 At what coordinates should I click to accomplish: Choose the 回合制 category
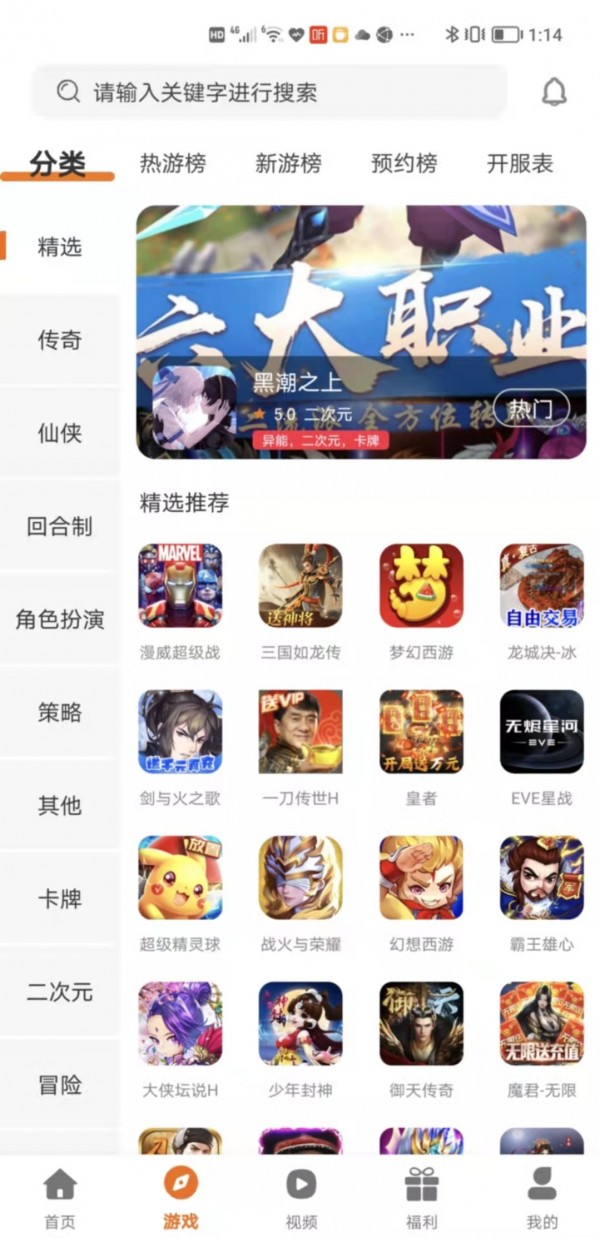pyautogui.click(x=59, y=526)
